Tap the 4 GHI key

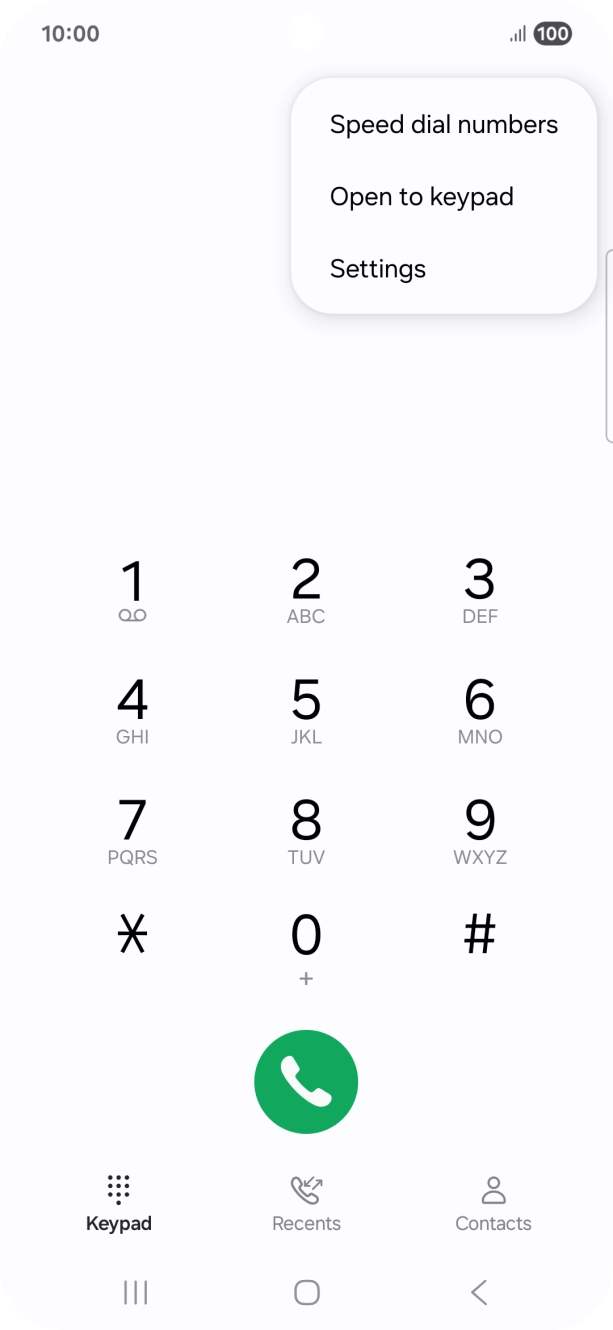click(133, 710)
